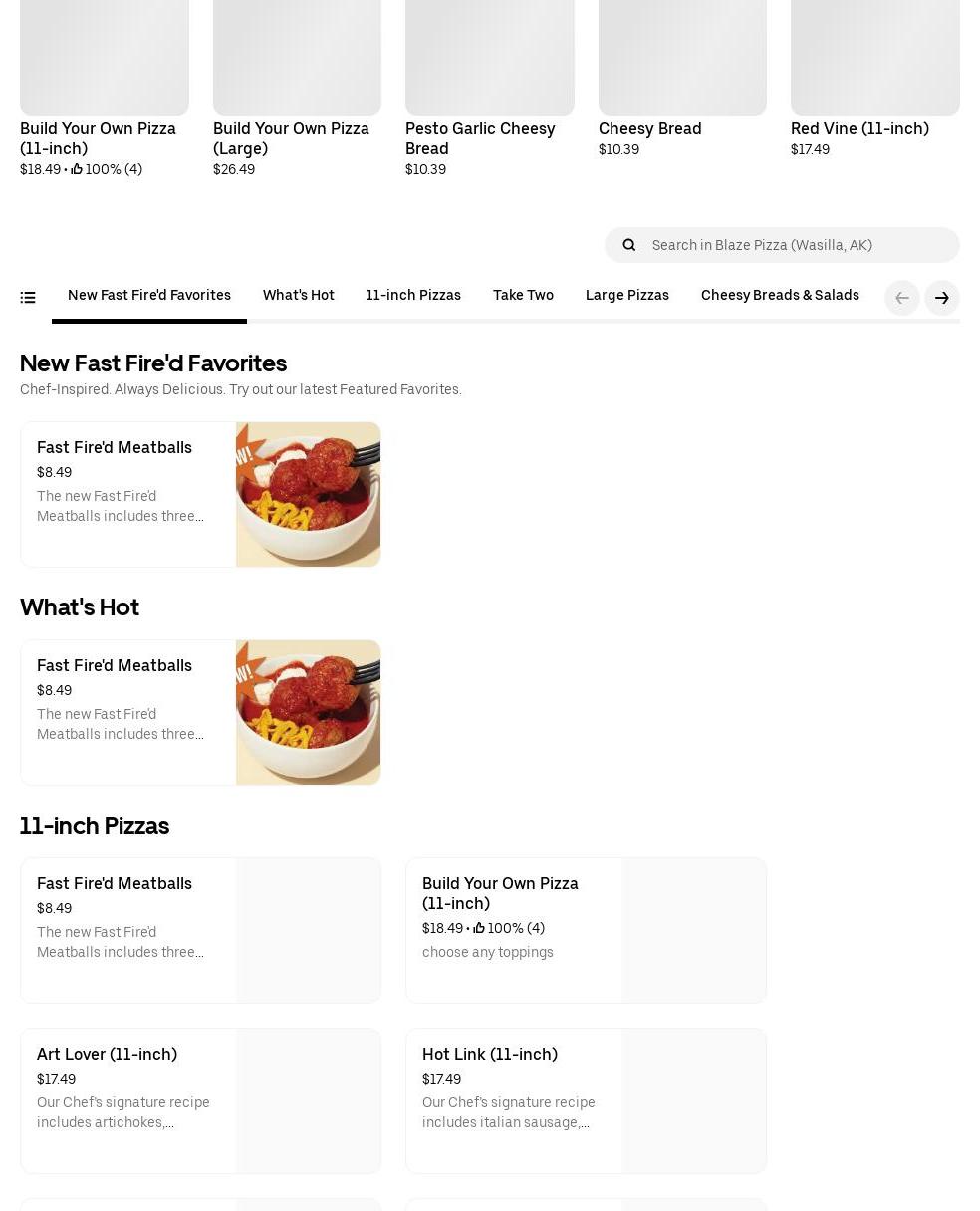Jump to the 11-inch Pizzas tab

click(412, 296)
